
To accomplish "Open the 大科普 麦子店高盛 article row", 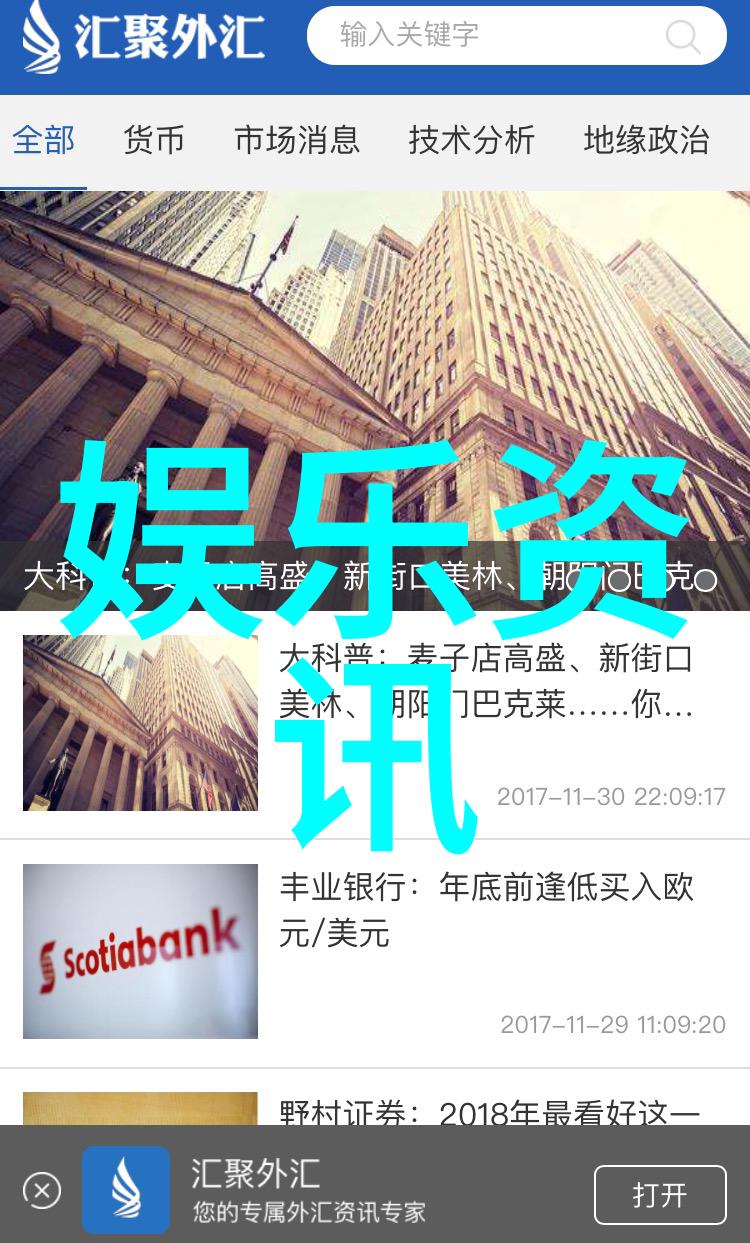I will (x=485, y=683).
